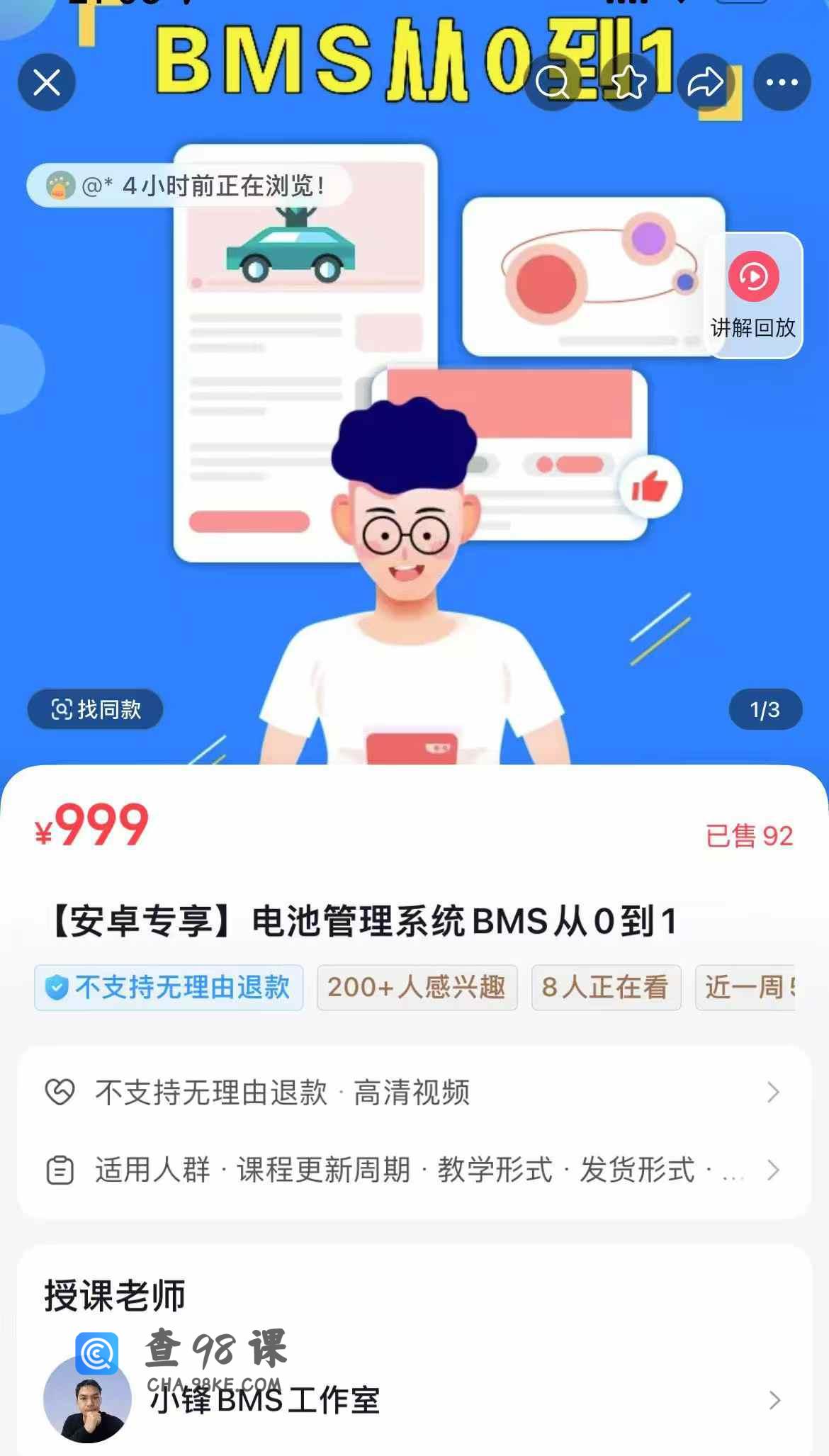Viewport: 829px width, 1456px height.
Task: Open the 不支持无理由退款 badge chip
Action: tap(169, 987)
